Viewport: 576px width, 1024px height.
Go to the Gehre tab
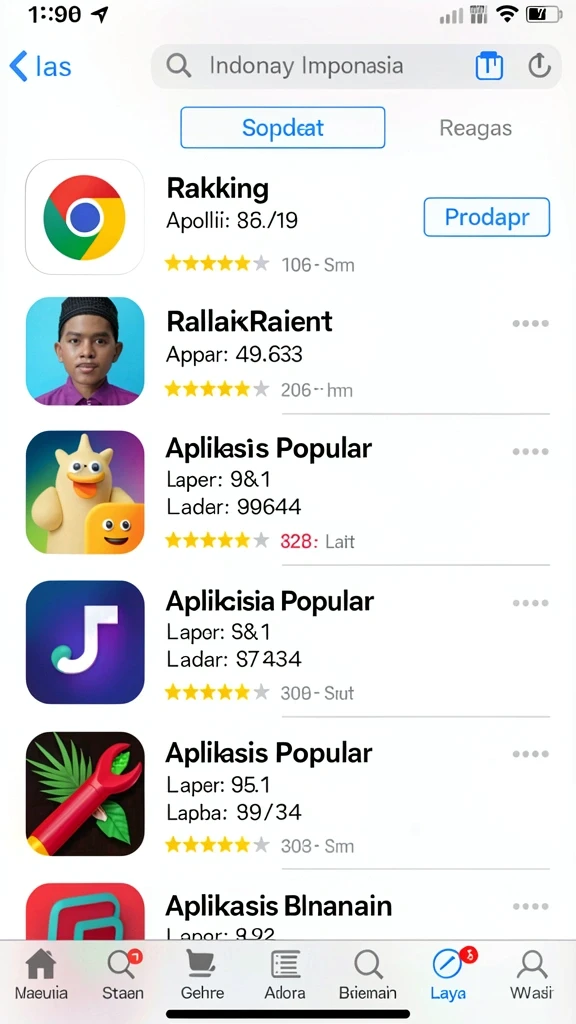[x=202, y=975]
